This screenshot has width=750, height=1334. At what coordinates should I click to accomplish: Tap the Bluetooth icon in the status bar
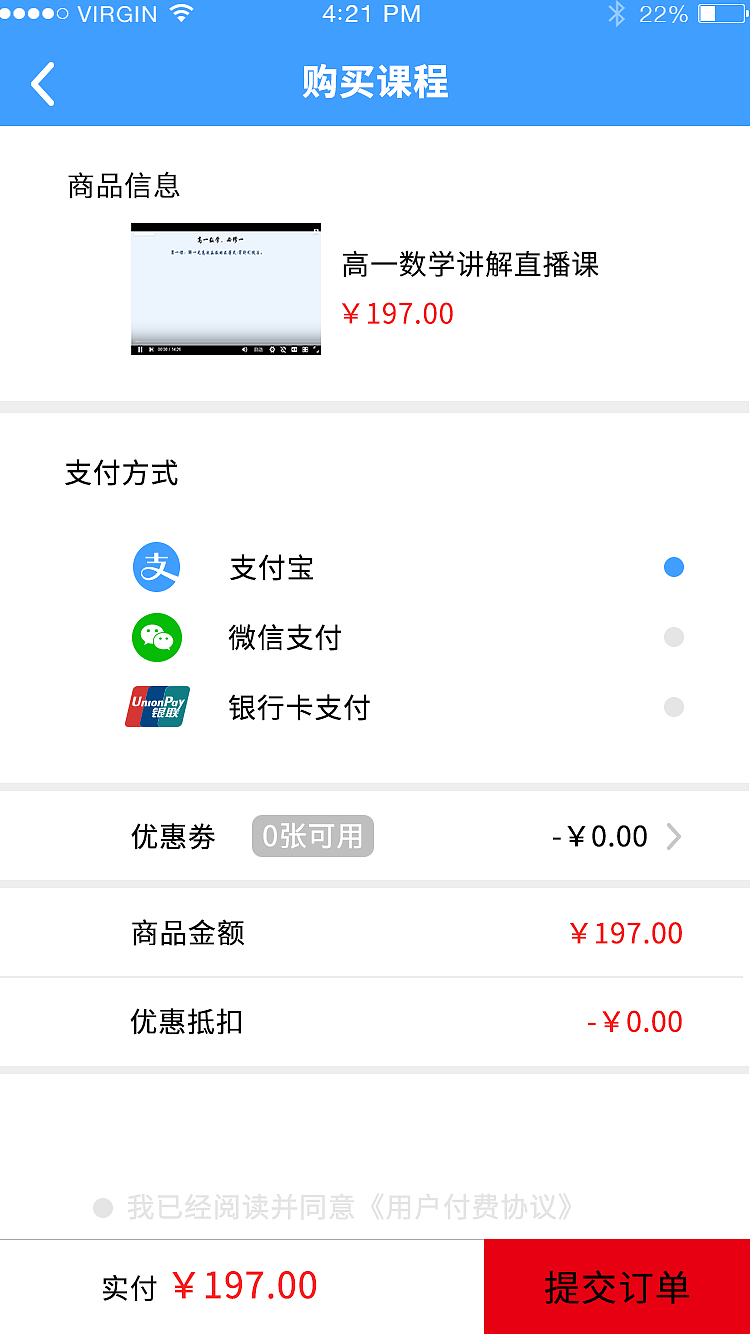click(x=617, y=14)
